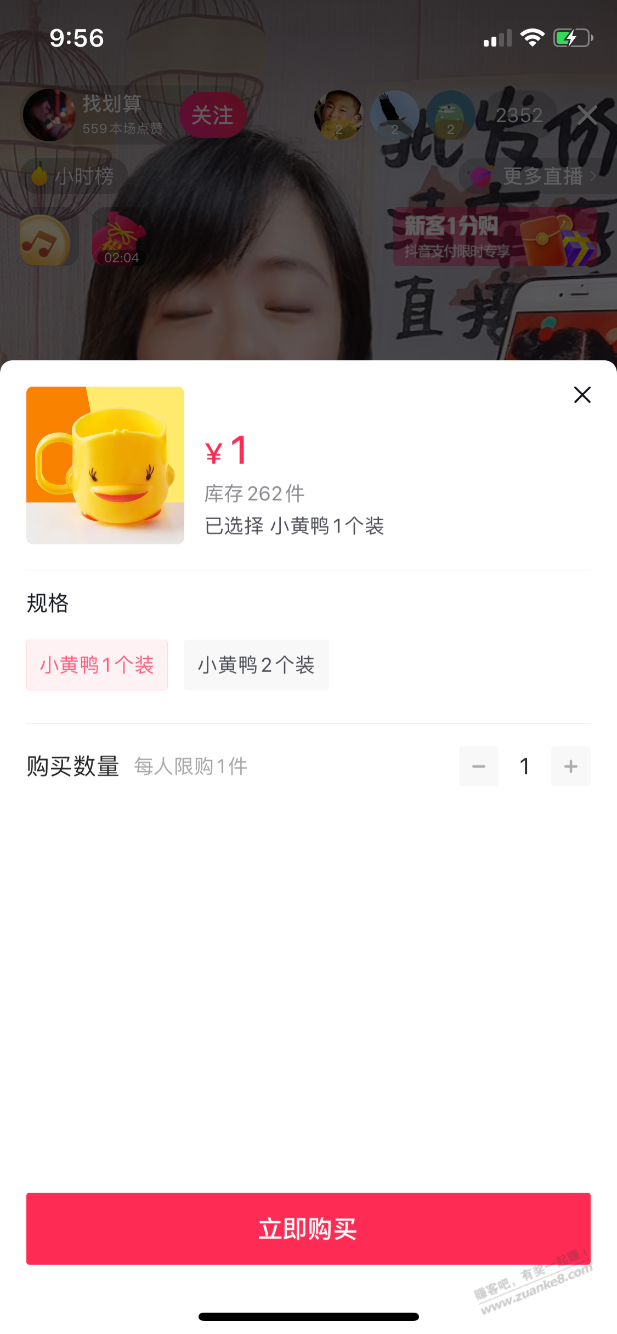617x1334 pixels.
Task: View the yellow duck cup image
Action: (x=105, y=465)
